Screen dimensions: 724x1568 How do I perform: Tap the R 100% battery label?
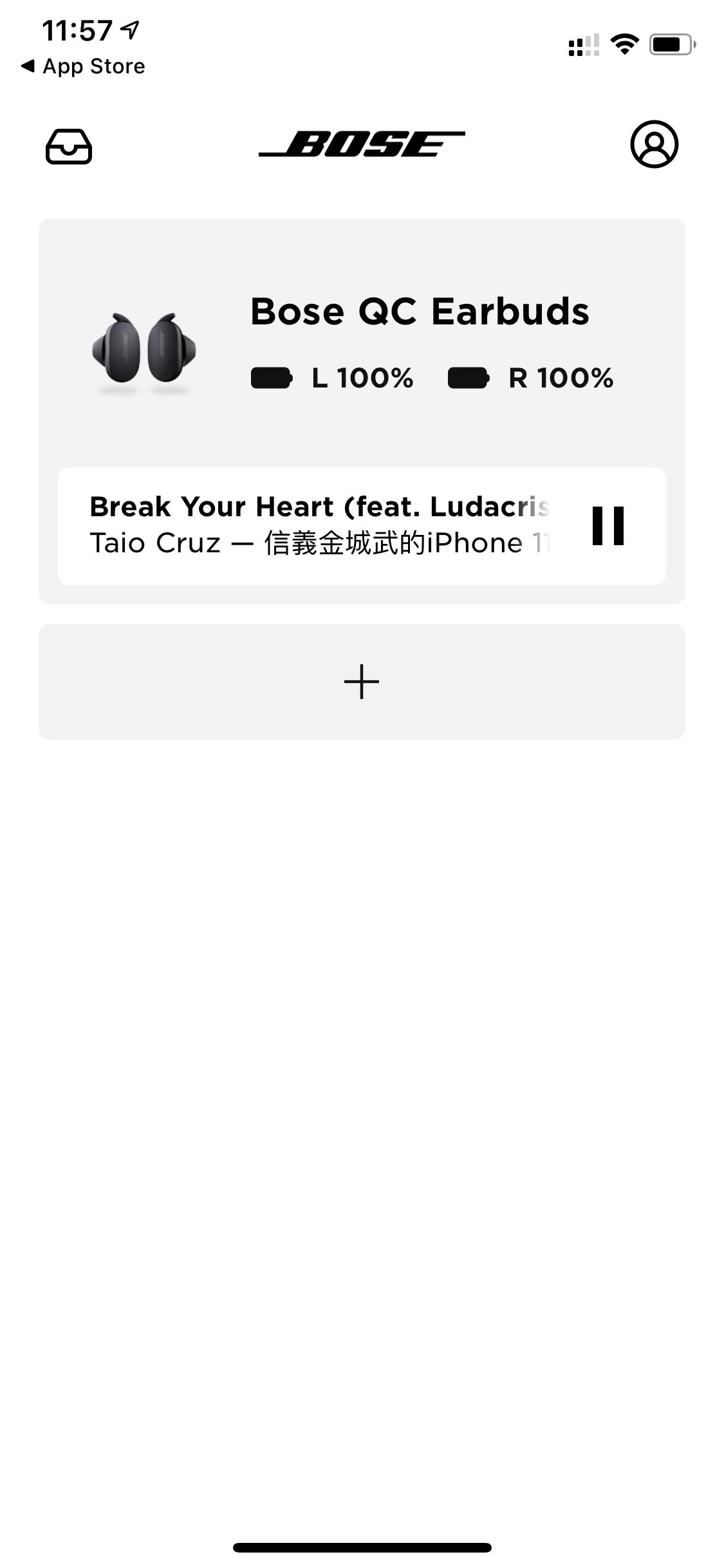pos(560,378)
